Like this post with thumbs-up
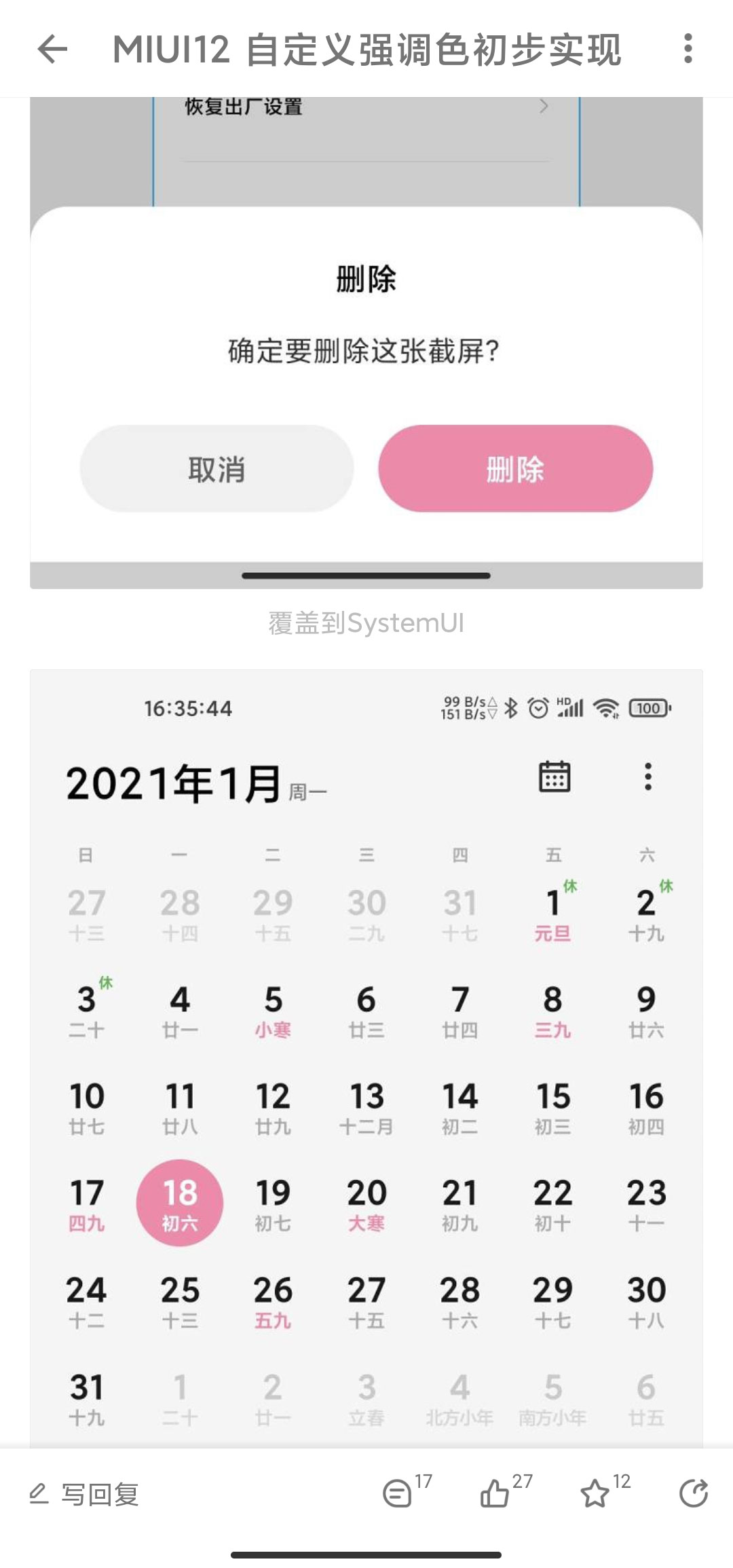This screenshot has height=1568, width=733. tap(506, 1491)
